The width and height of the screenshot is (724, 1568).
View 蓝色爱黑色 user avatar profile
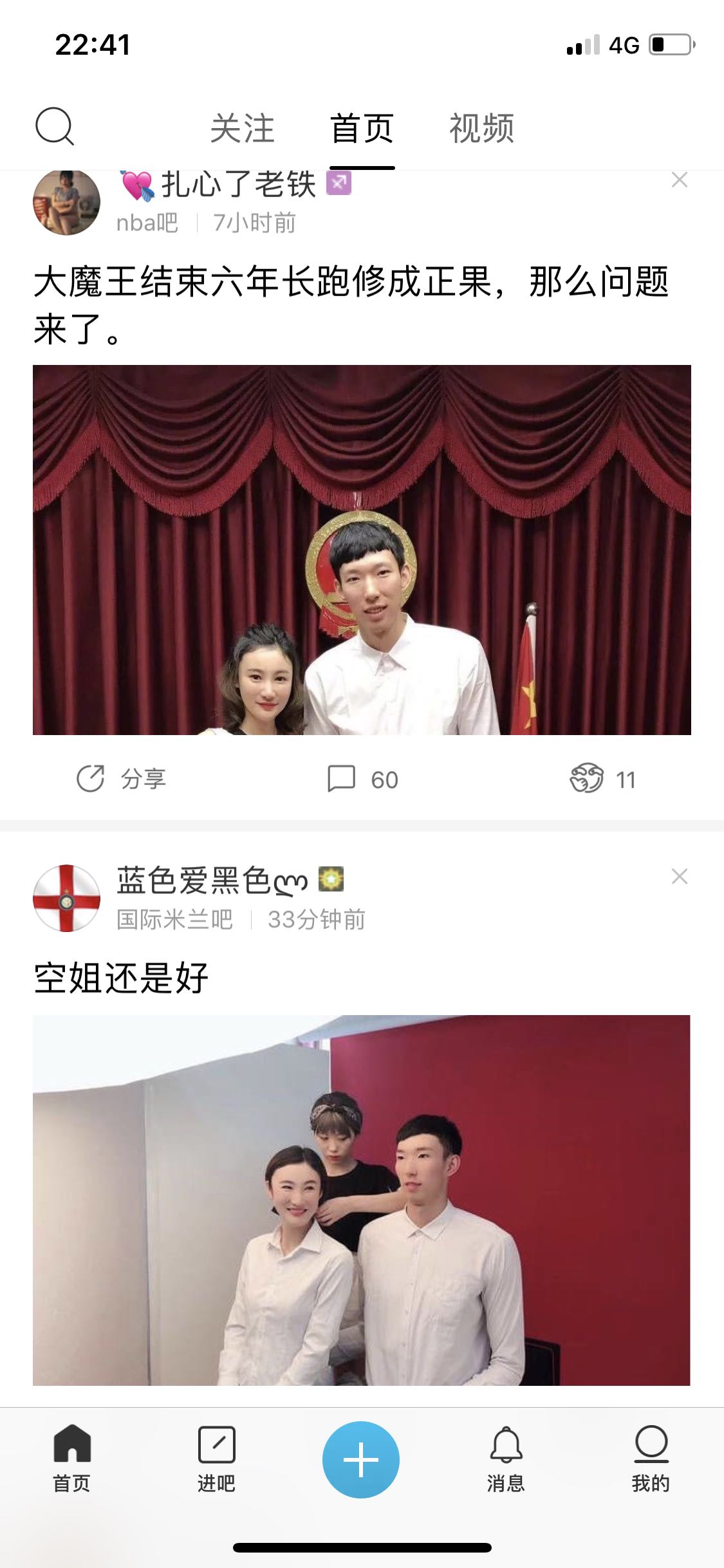[66, 898]
